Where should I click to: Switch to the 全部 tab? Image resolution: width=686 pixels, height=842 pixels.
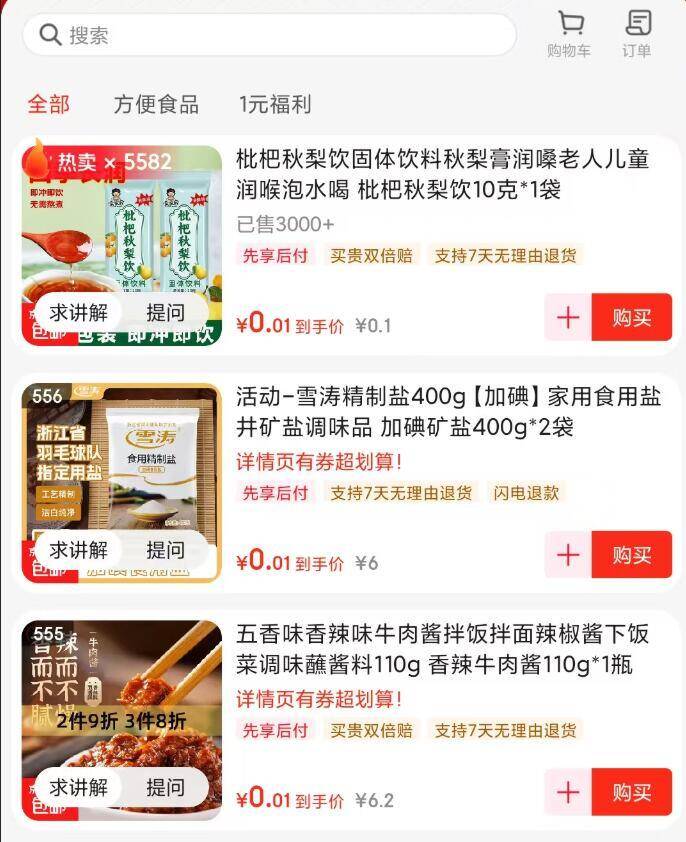(48, 104)
